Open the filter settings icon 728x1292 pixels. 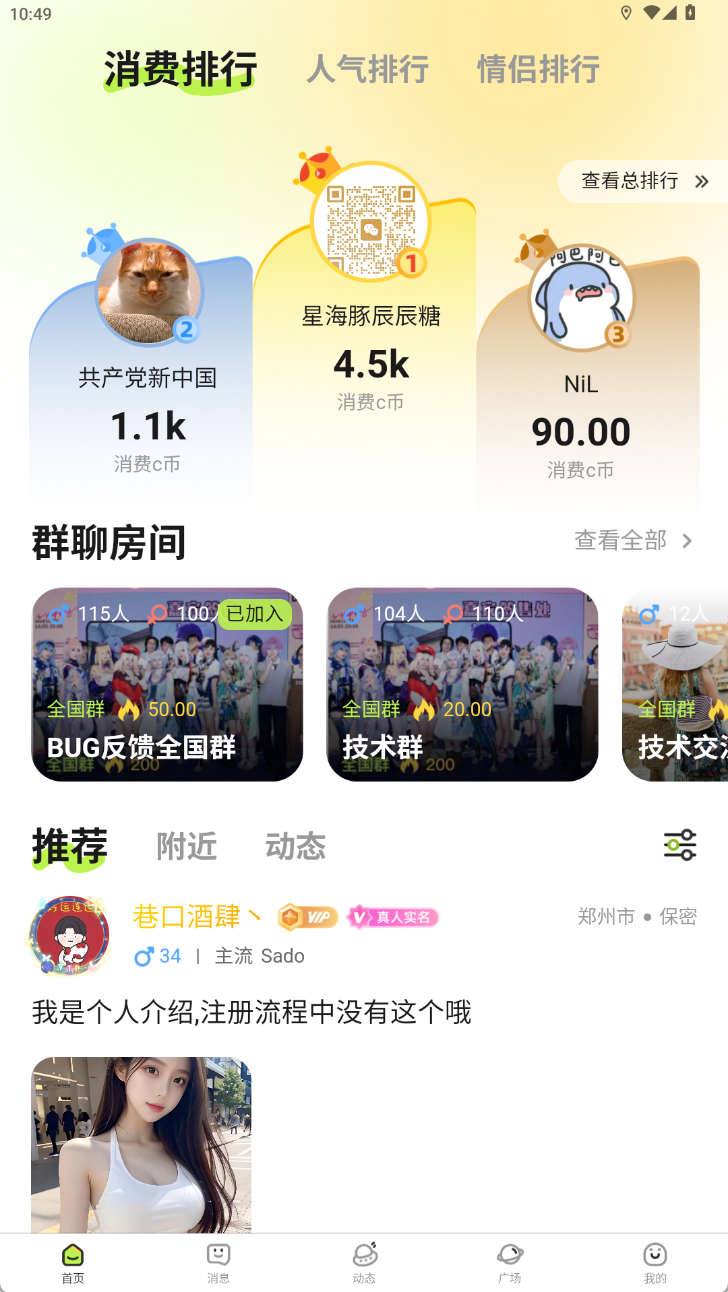pos(680,845)
